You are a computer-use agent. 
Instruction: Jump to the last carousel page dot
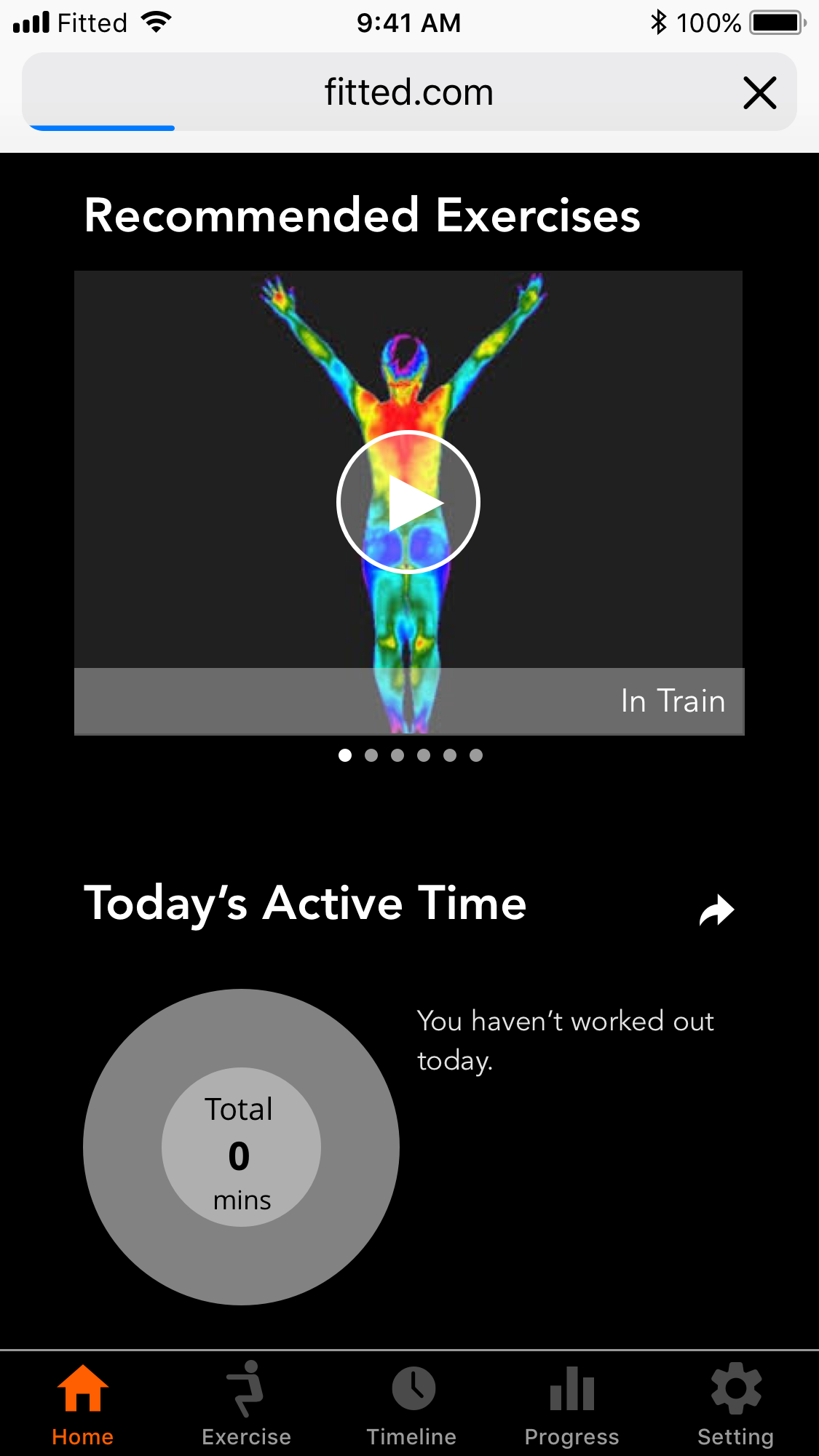tap(476, 755)
